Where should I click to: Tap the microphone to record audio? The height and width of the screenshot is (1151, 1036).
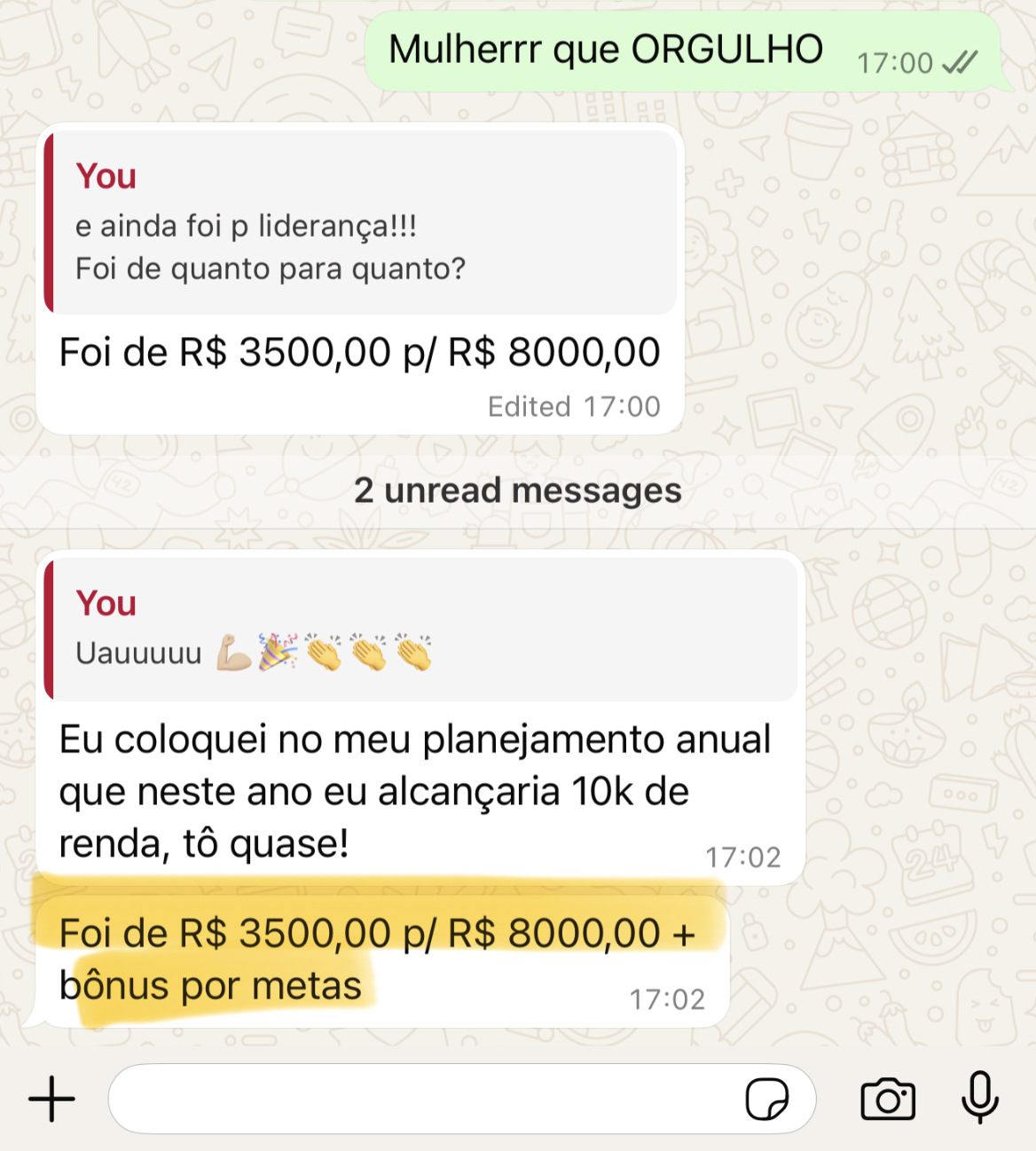click(980, 1098)
